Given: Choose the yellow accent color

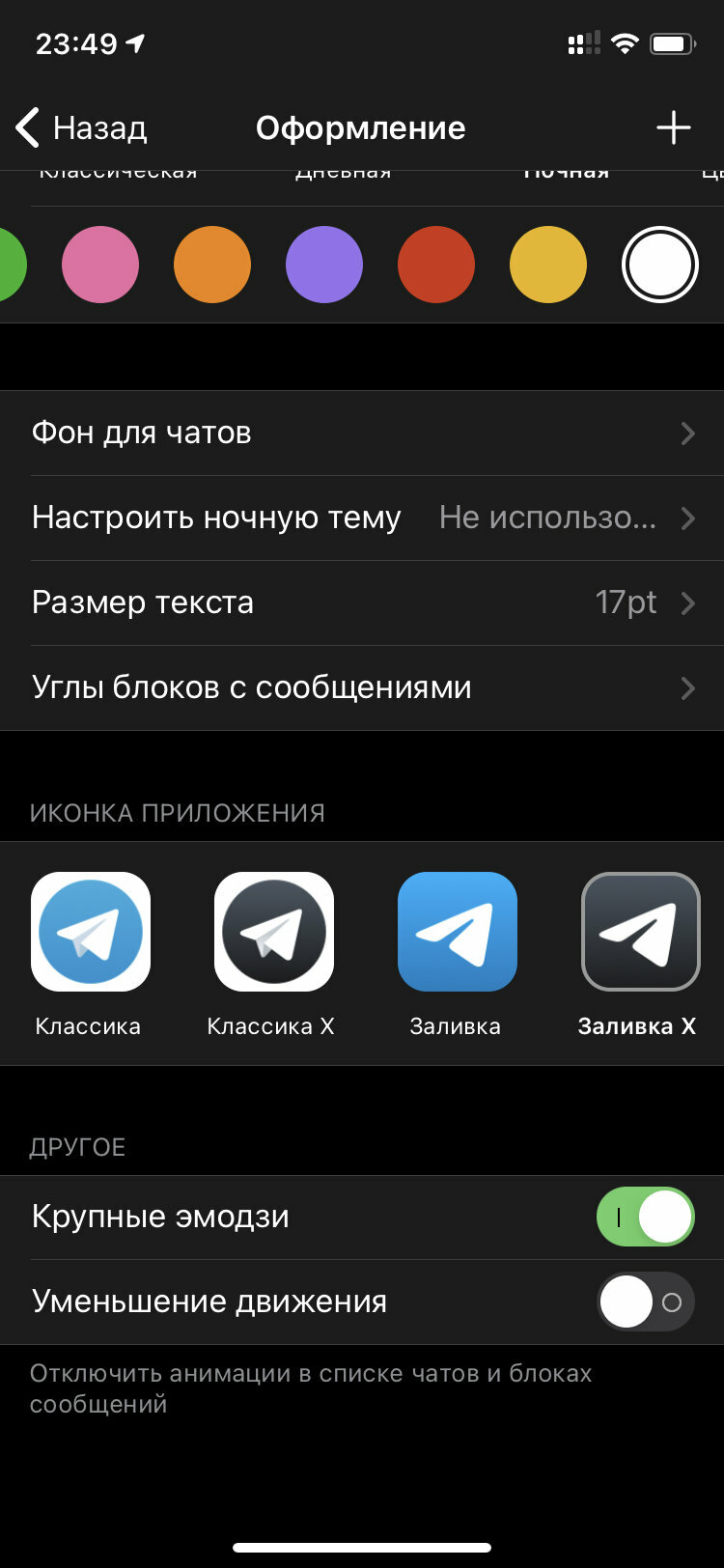Looking at the screenshot, I should point(548,265).
